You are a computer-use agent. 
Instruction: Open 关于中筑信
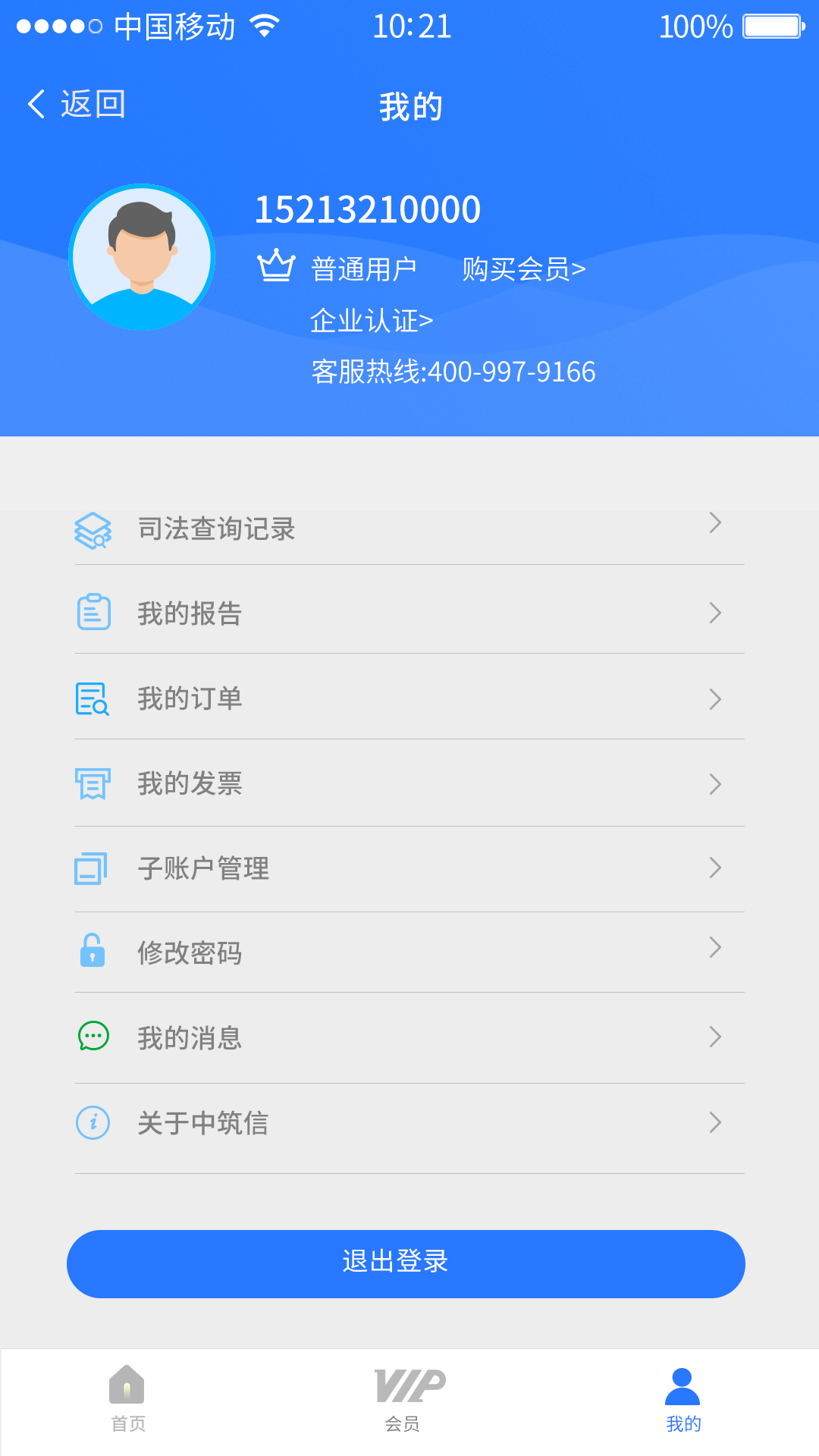point(409,1122)
